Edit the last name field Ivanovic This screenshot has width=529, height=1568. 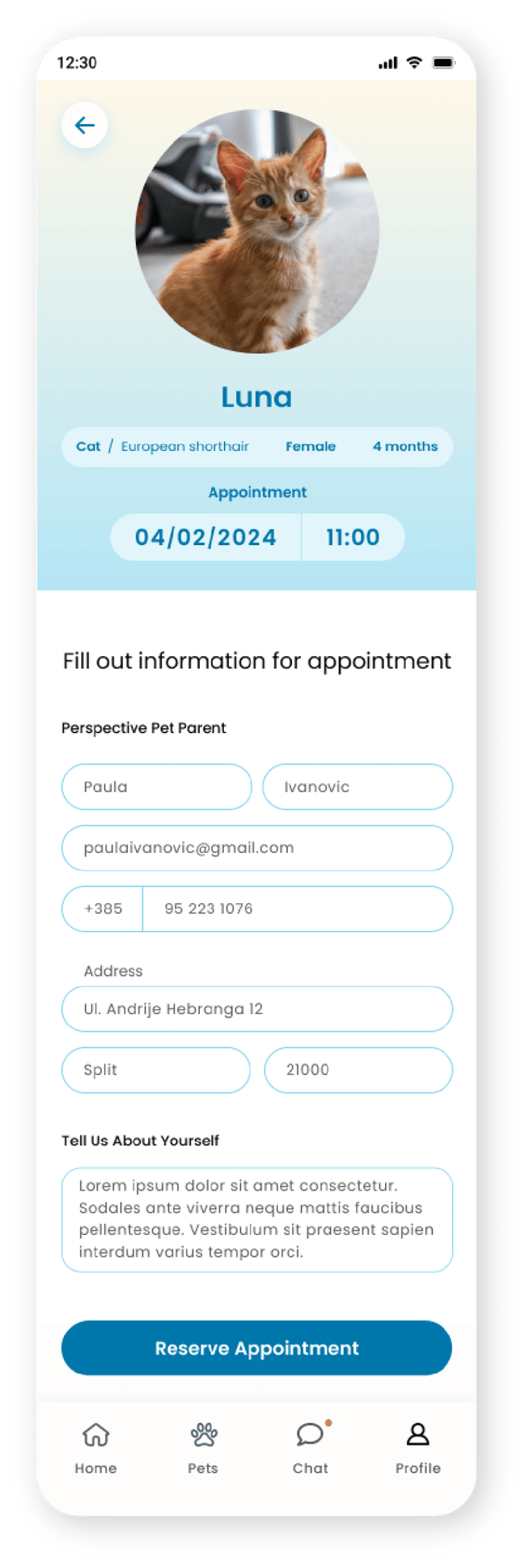tap(357, 787)
